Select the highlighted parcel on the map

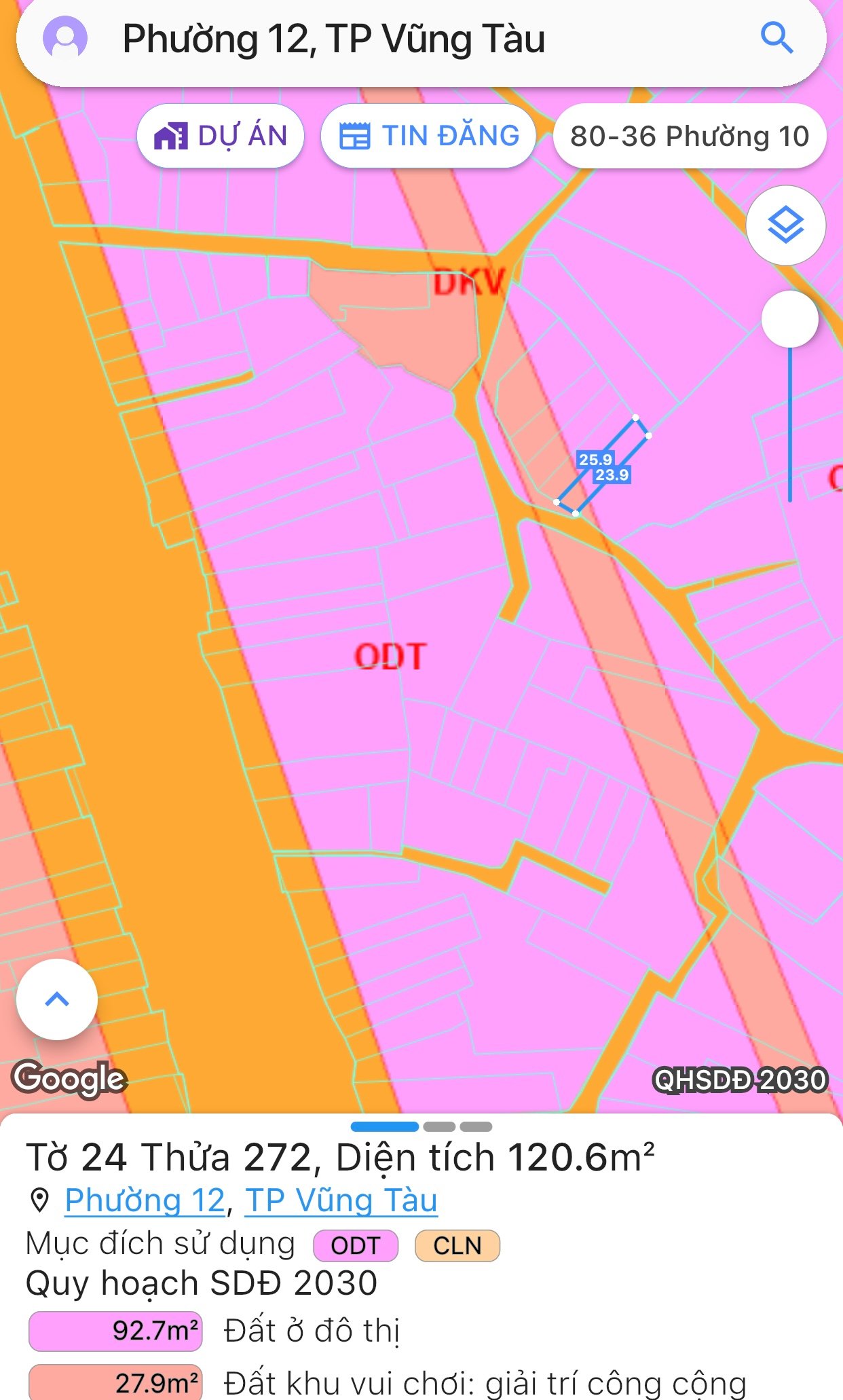tap(603, 466)
